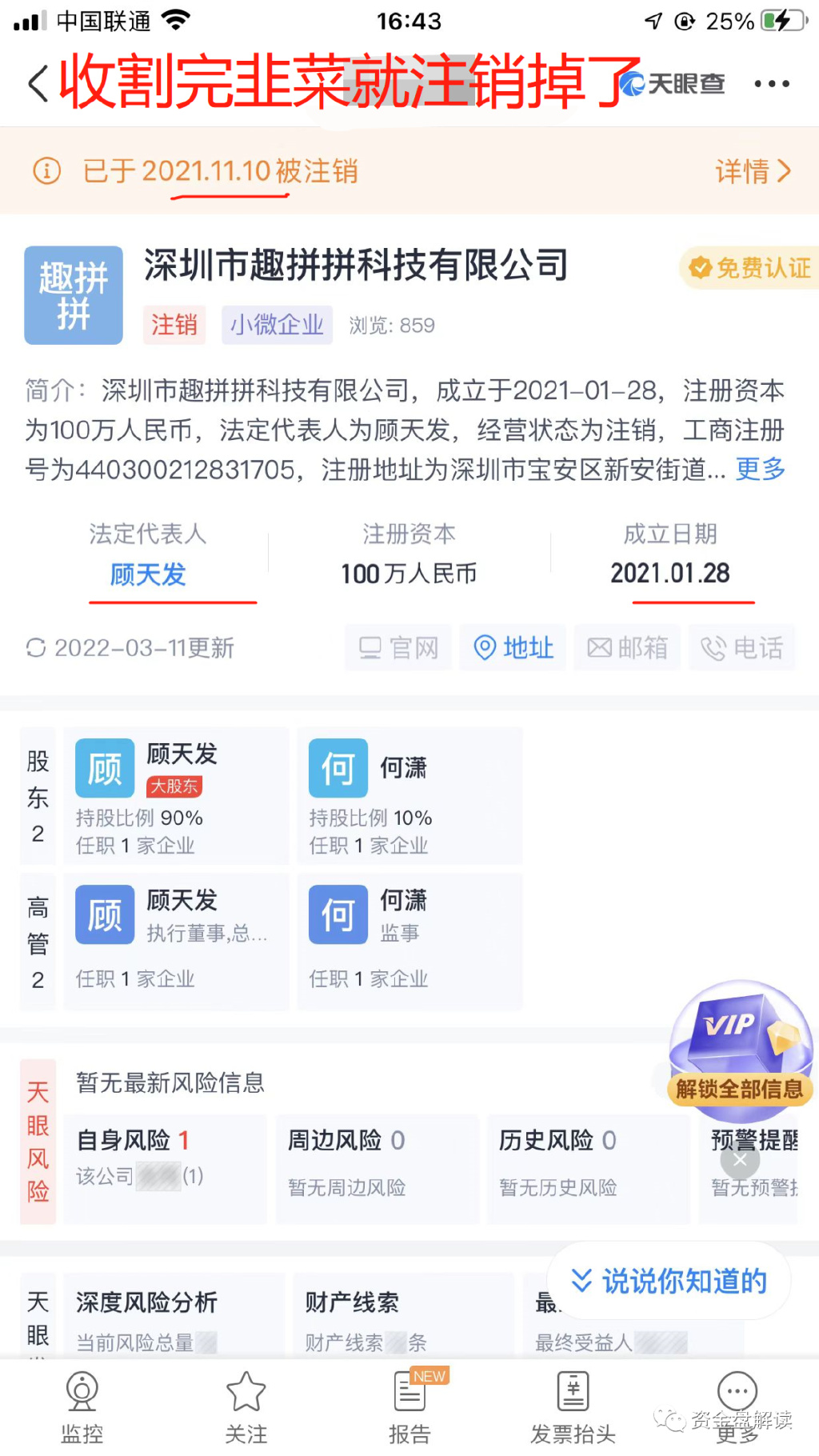Open shareholder card 顾天发 with 90%
Image resolution: width=819 pixels, height=1456 pixels.
[x=176, y=795]
